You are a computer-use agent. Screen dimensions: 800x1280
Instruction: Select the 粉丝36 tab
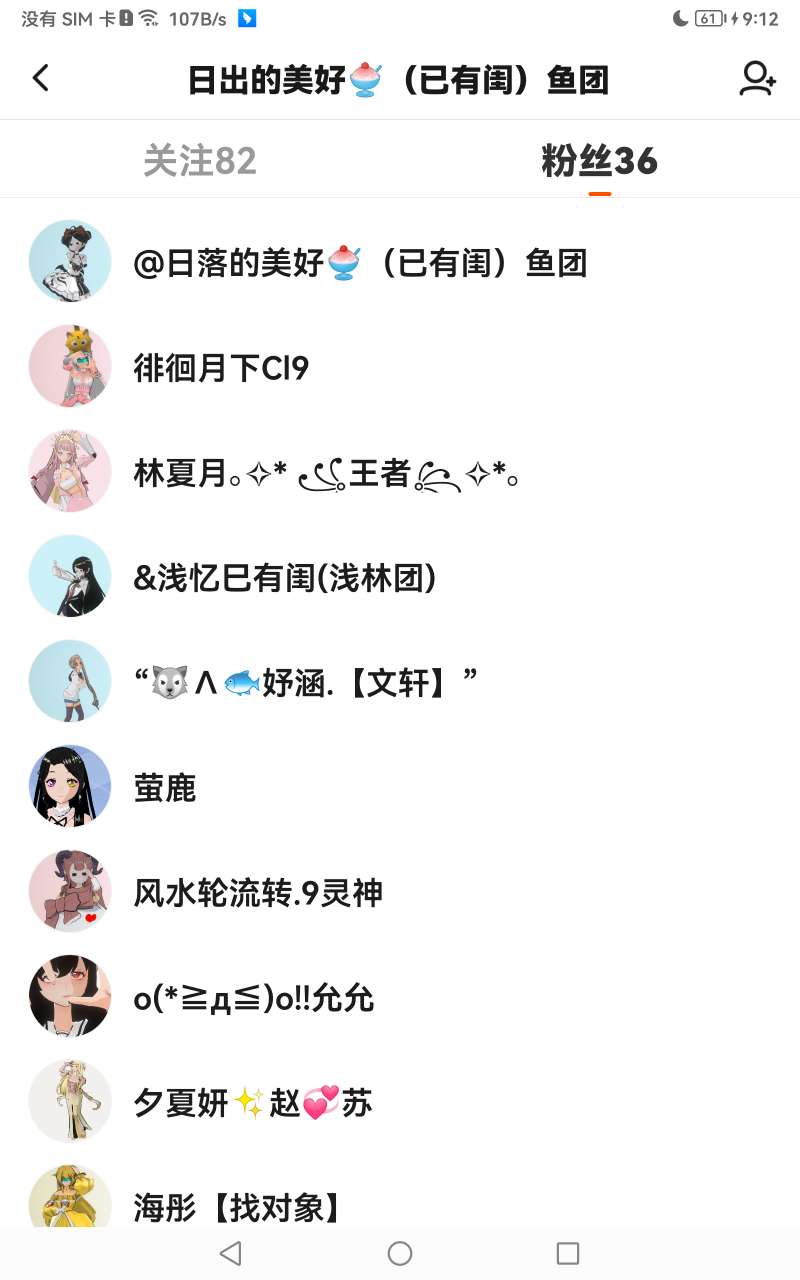(x=600, y=161)
